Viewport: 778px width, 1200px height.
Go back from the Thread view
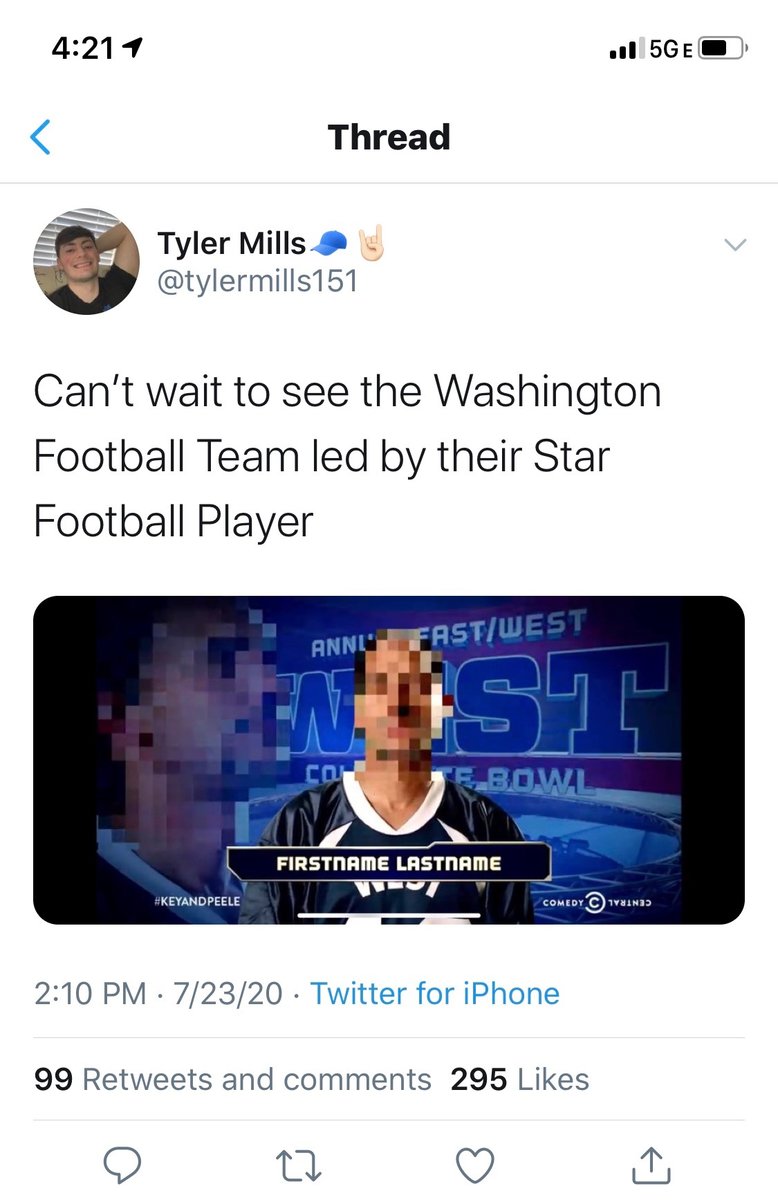(x=41, y=137)
